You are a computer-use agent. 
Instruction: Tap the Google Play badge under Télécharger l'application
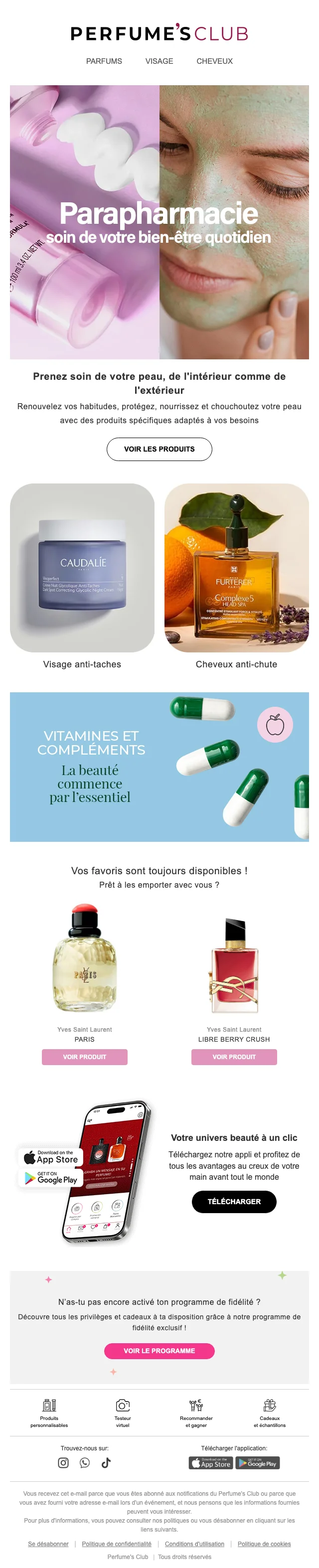(x=258, y=1463)
